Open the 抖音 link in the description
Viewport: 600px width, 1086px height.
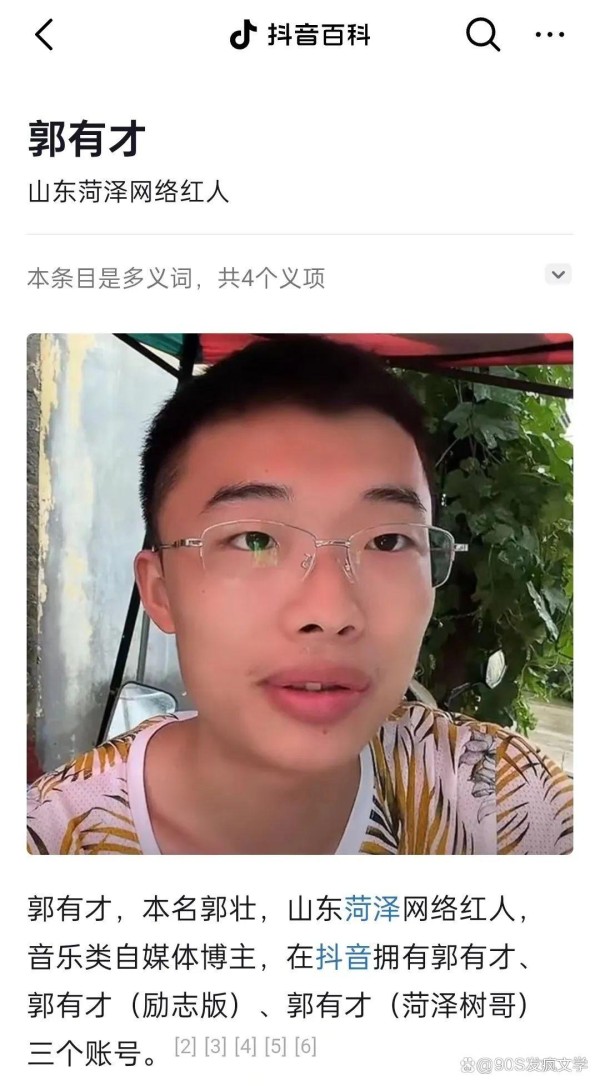point(344,957)
